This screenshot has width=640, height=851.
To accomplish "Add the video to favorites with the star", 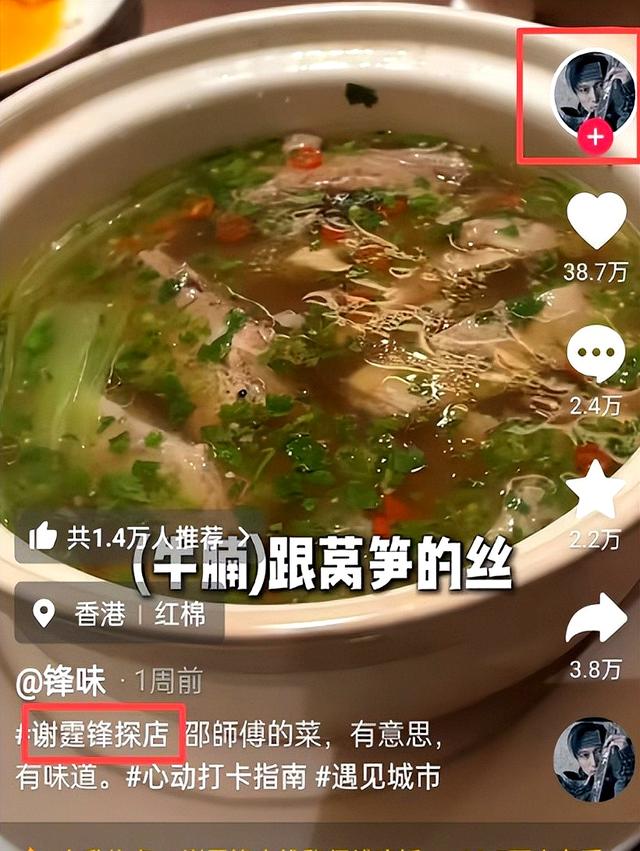I will coord(596,492).
